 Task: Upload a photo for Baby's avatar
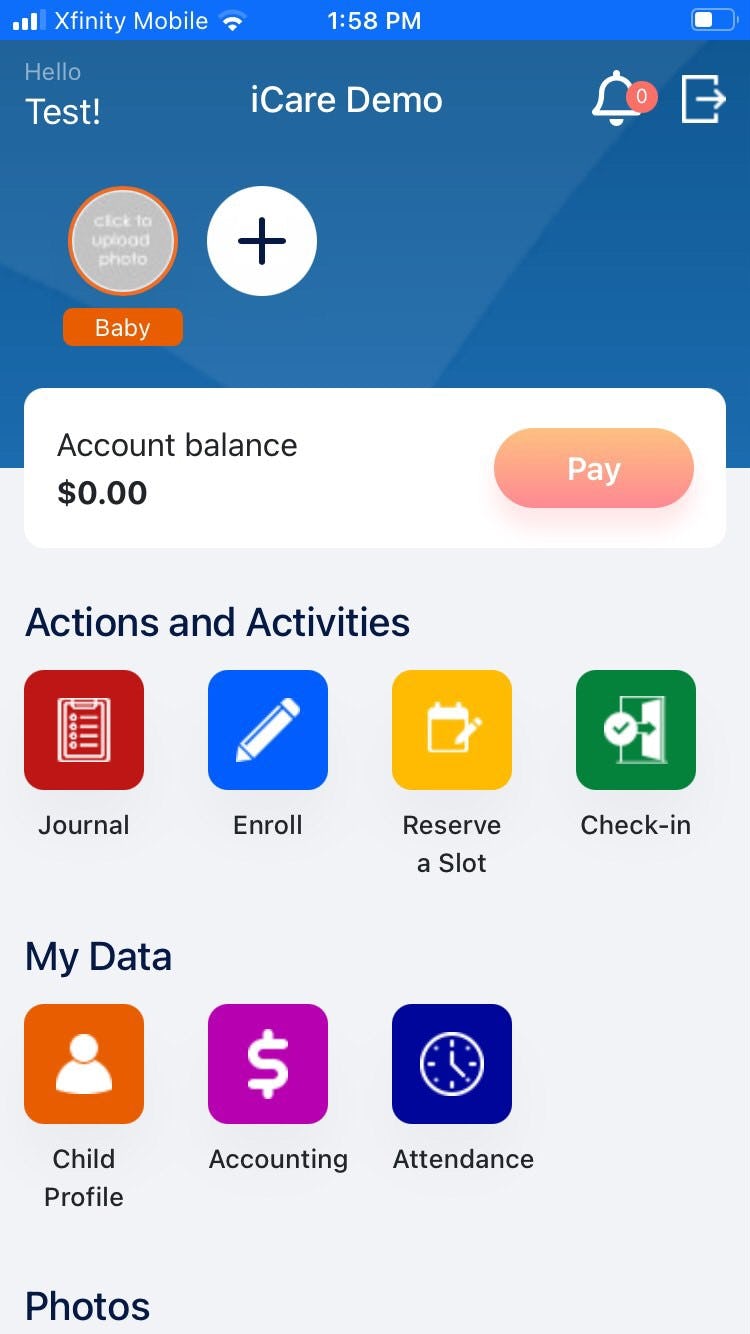pos(122,241)
